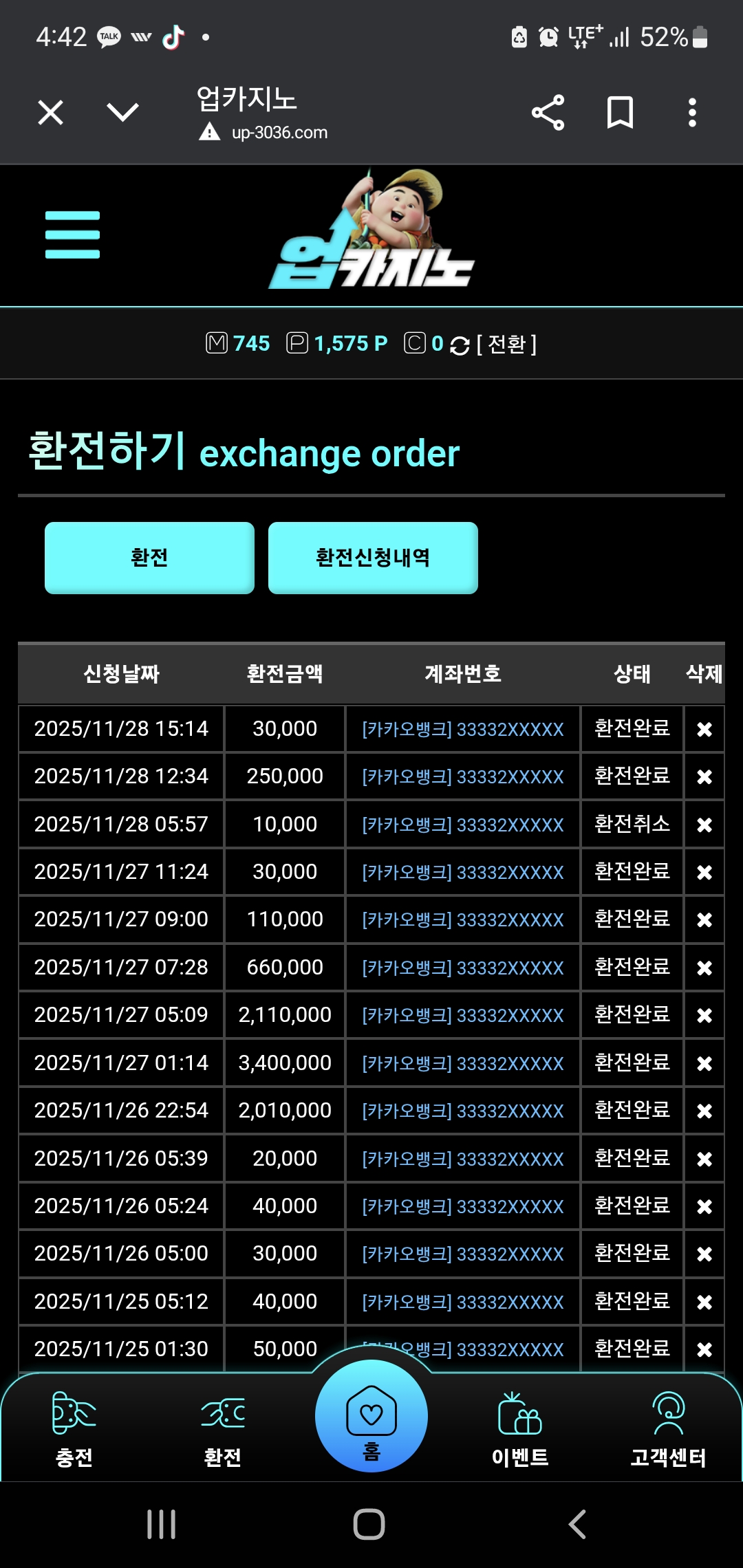Open the browser overflow menu

pos(692,113)
